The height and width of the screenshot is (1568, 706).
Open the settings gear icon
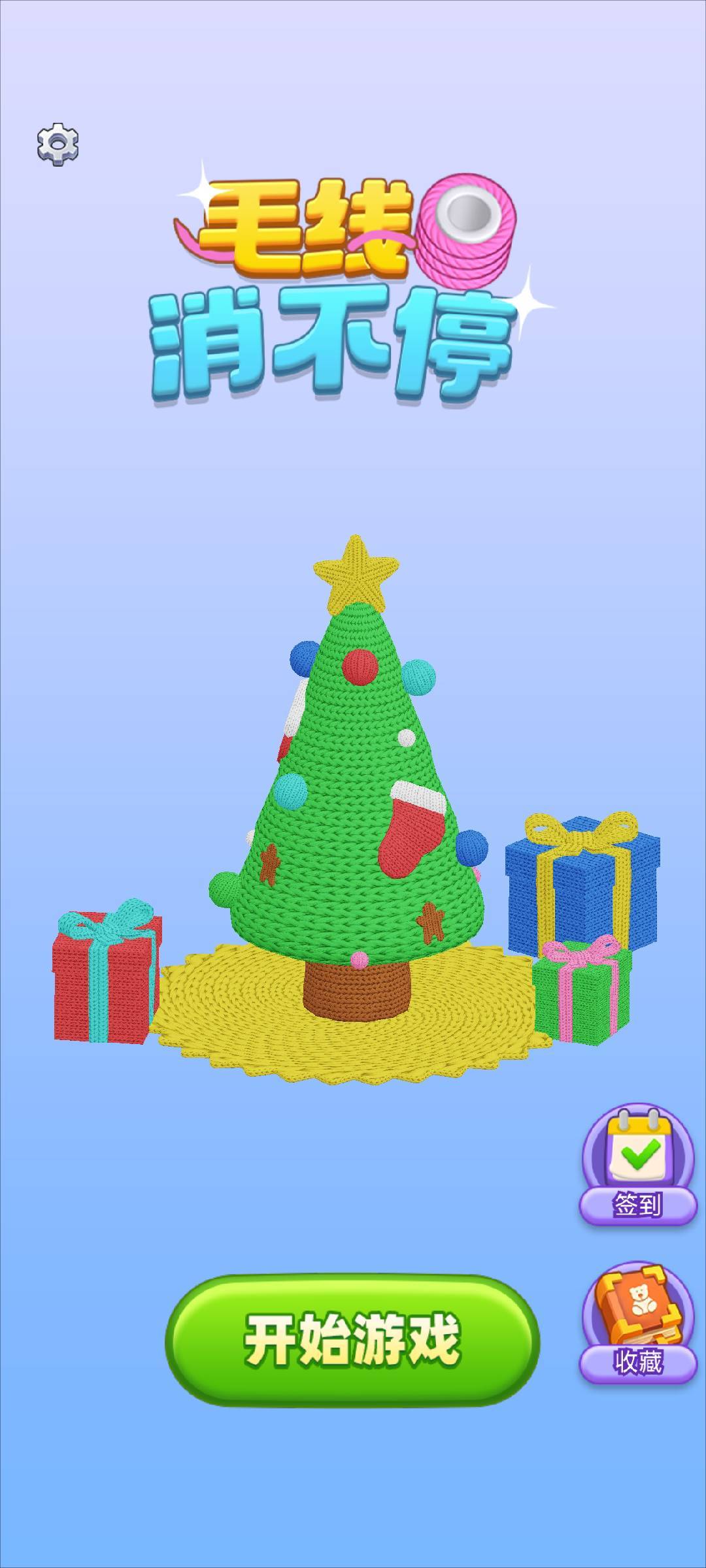tap(58, 143)
